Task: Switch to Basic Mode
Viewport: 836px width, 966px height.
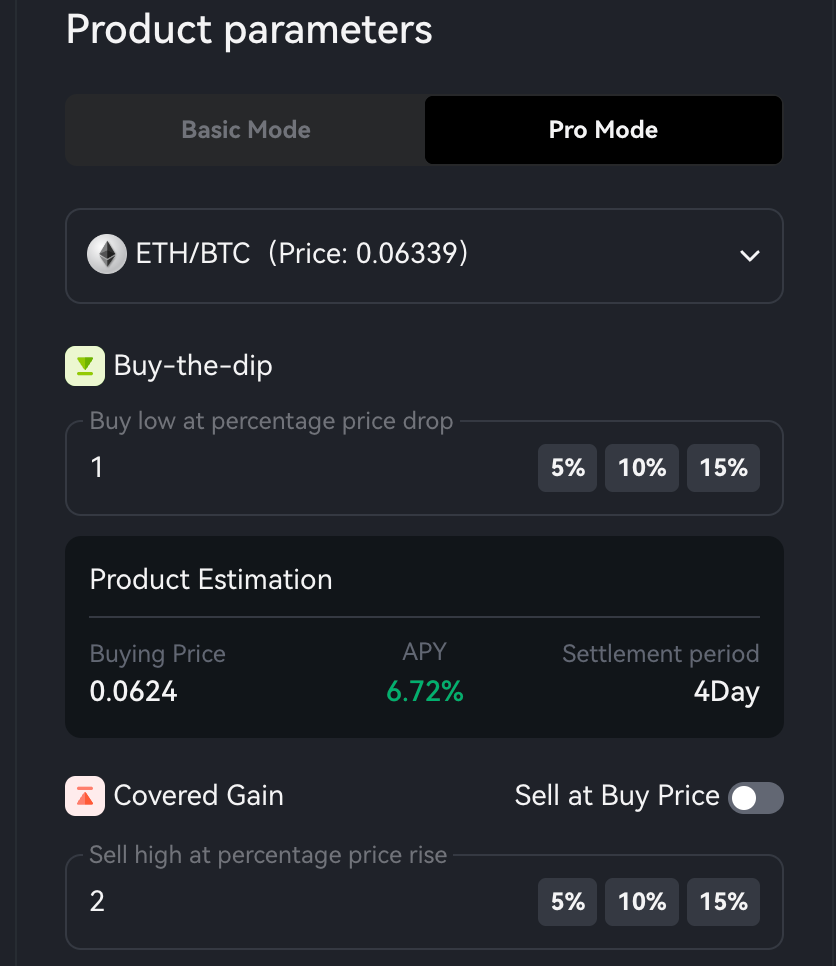Action: [x=246, y=130]
